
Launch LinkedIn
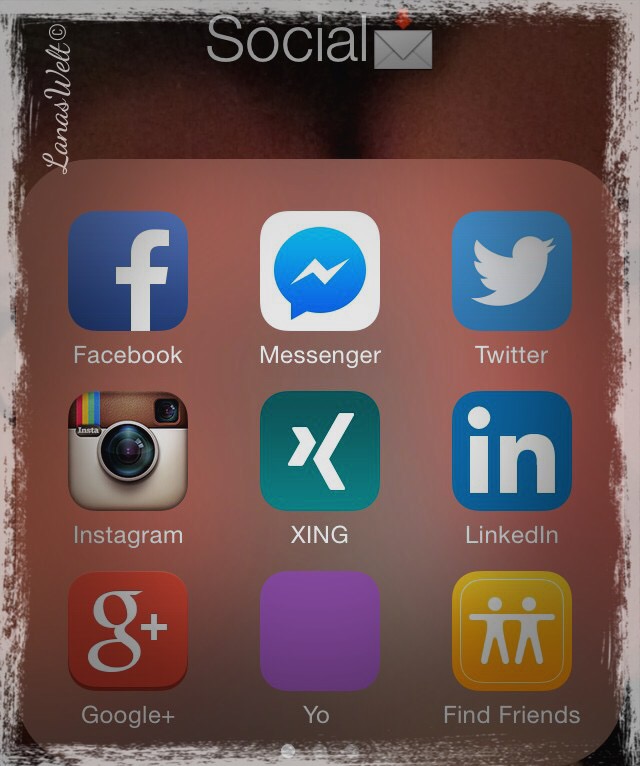[x=512, y=451]
